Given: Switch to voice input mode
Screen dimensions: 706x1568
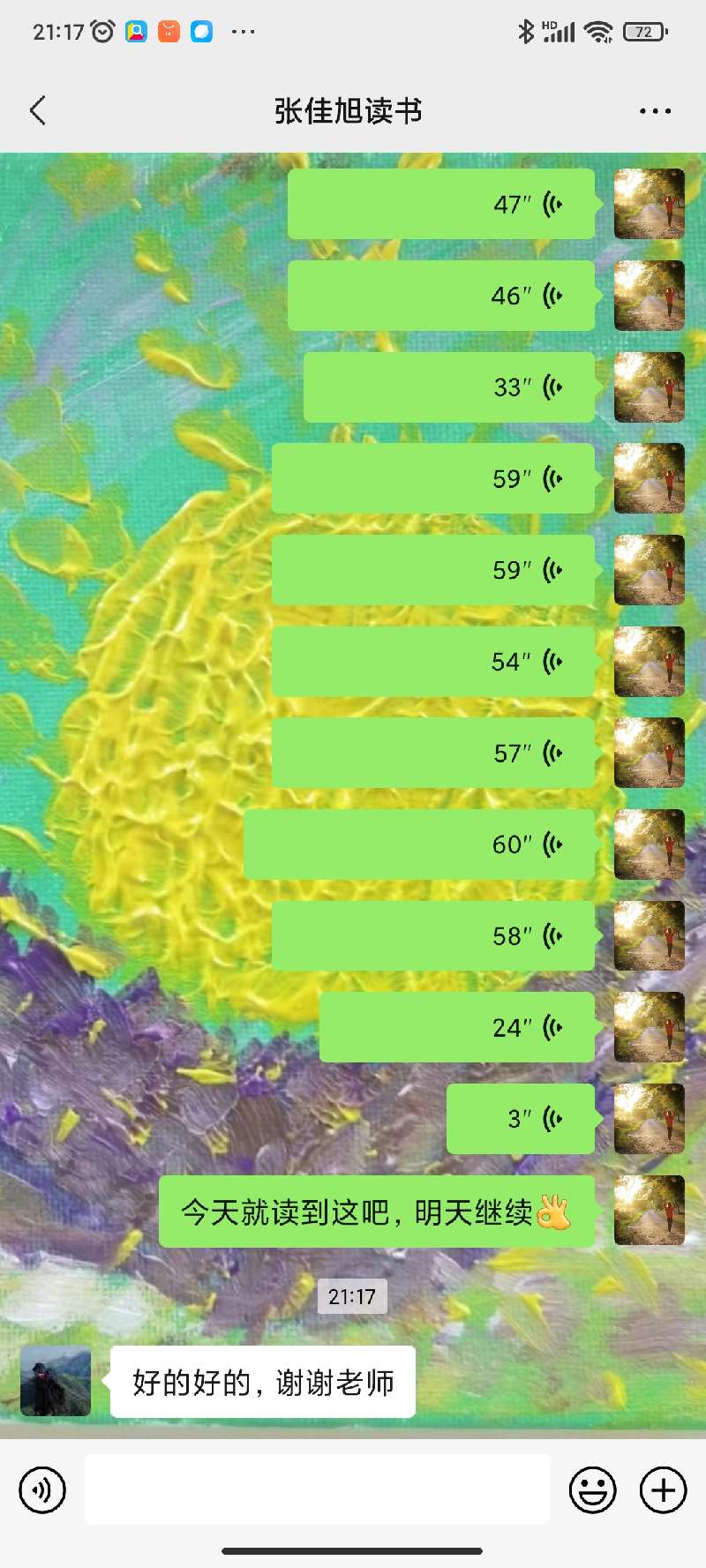Looking at the screenshot, I should point(42,1490).
